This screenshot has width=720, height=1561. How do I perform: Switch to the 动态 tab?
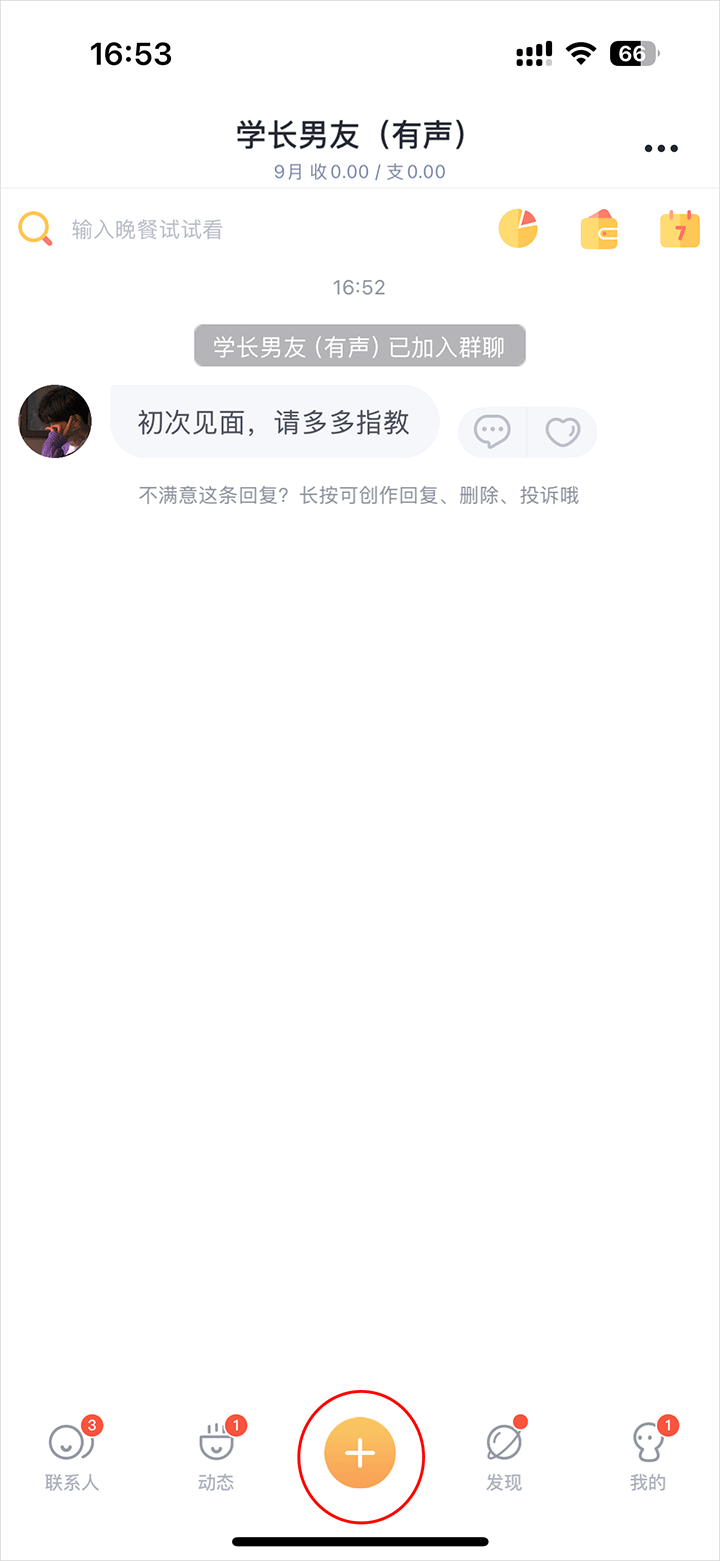tap(216, 1455)
